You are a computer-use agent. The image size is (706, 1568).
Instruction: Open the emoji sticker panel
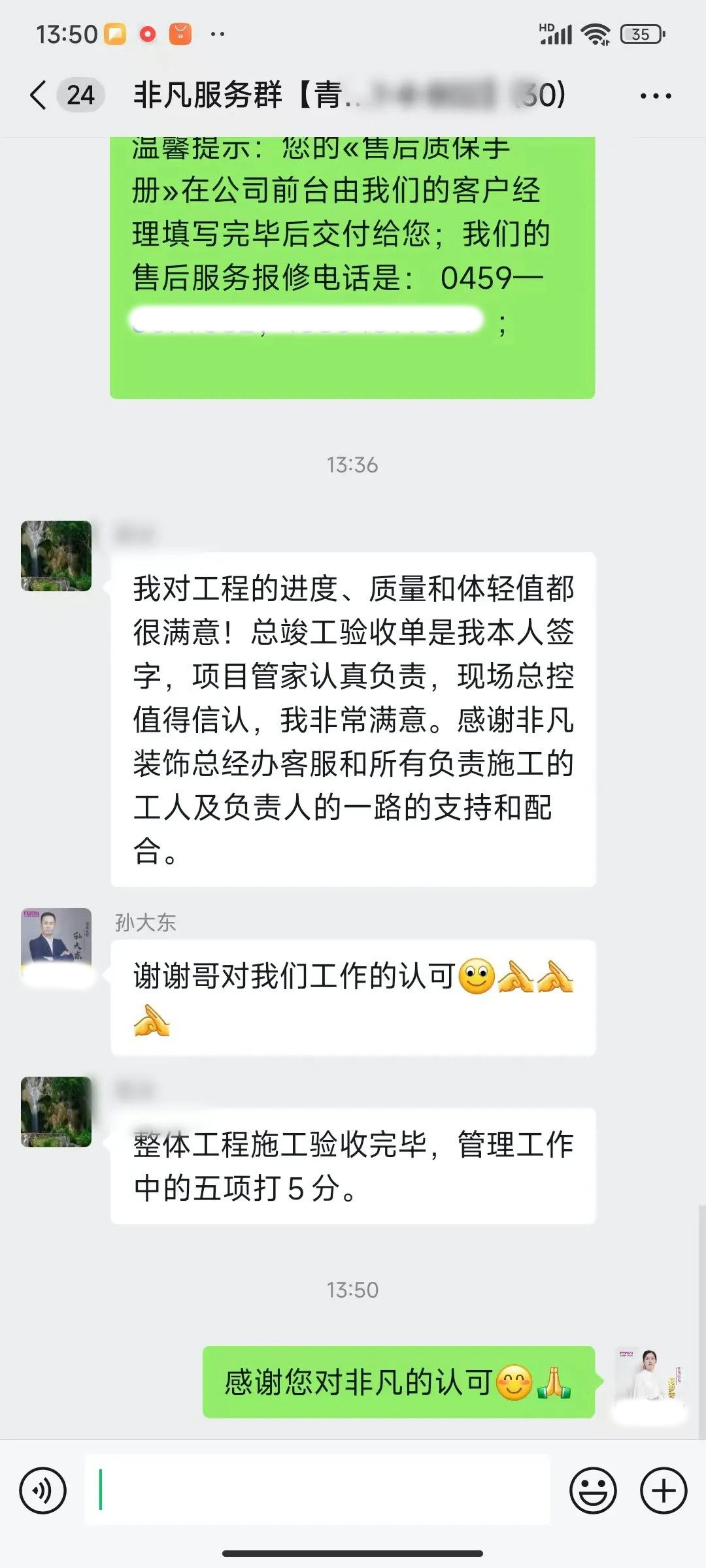coord(593,1491)
